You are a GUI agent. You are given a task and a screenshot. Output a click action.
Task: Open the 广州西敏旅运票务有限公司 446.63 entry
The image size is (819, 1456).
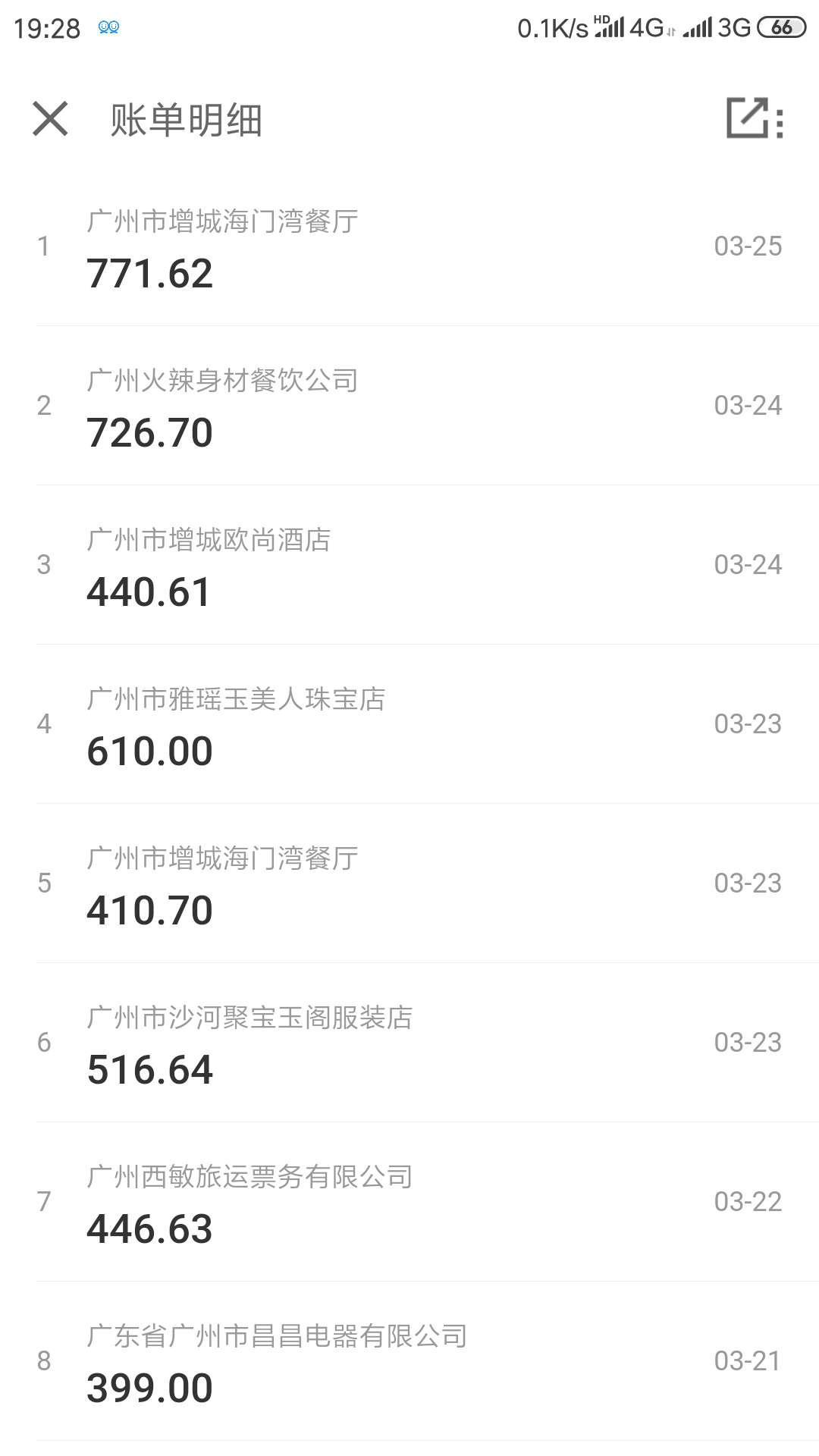409,1202
